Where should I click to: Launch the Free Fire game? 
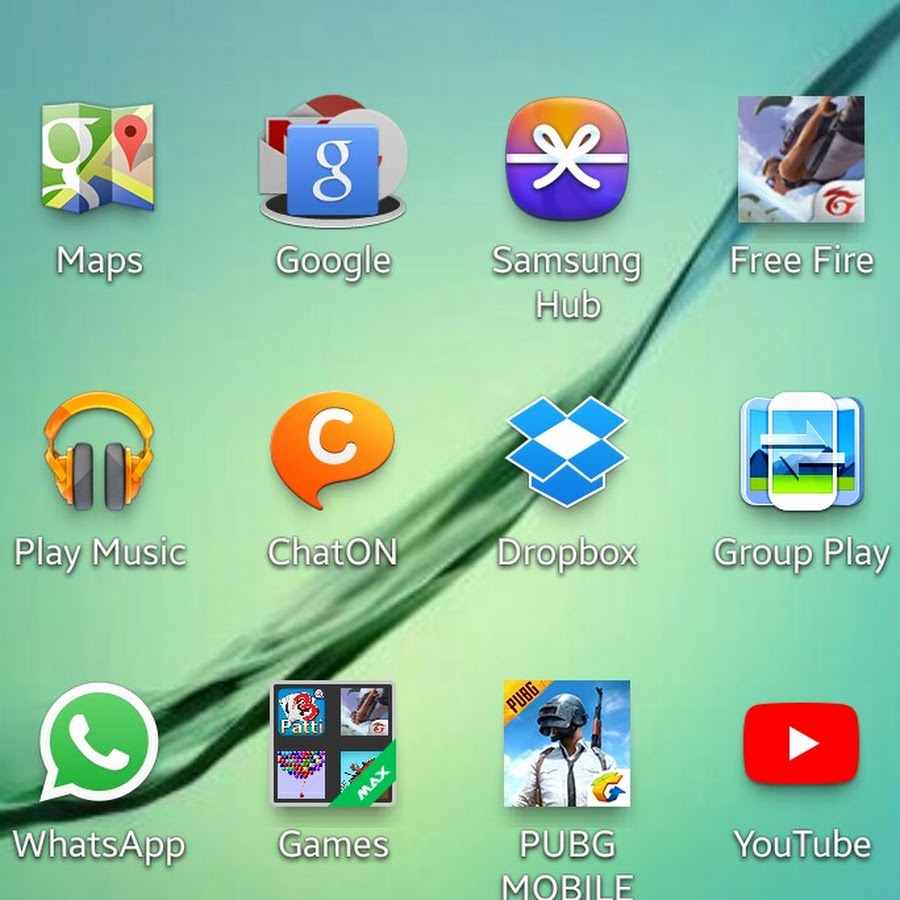(x=801, y=158)
